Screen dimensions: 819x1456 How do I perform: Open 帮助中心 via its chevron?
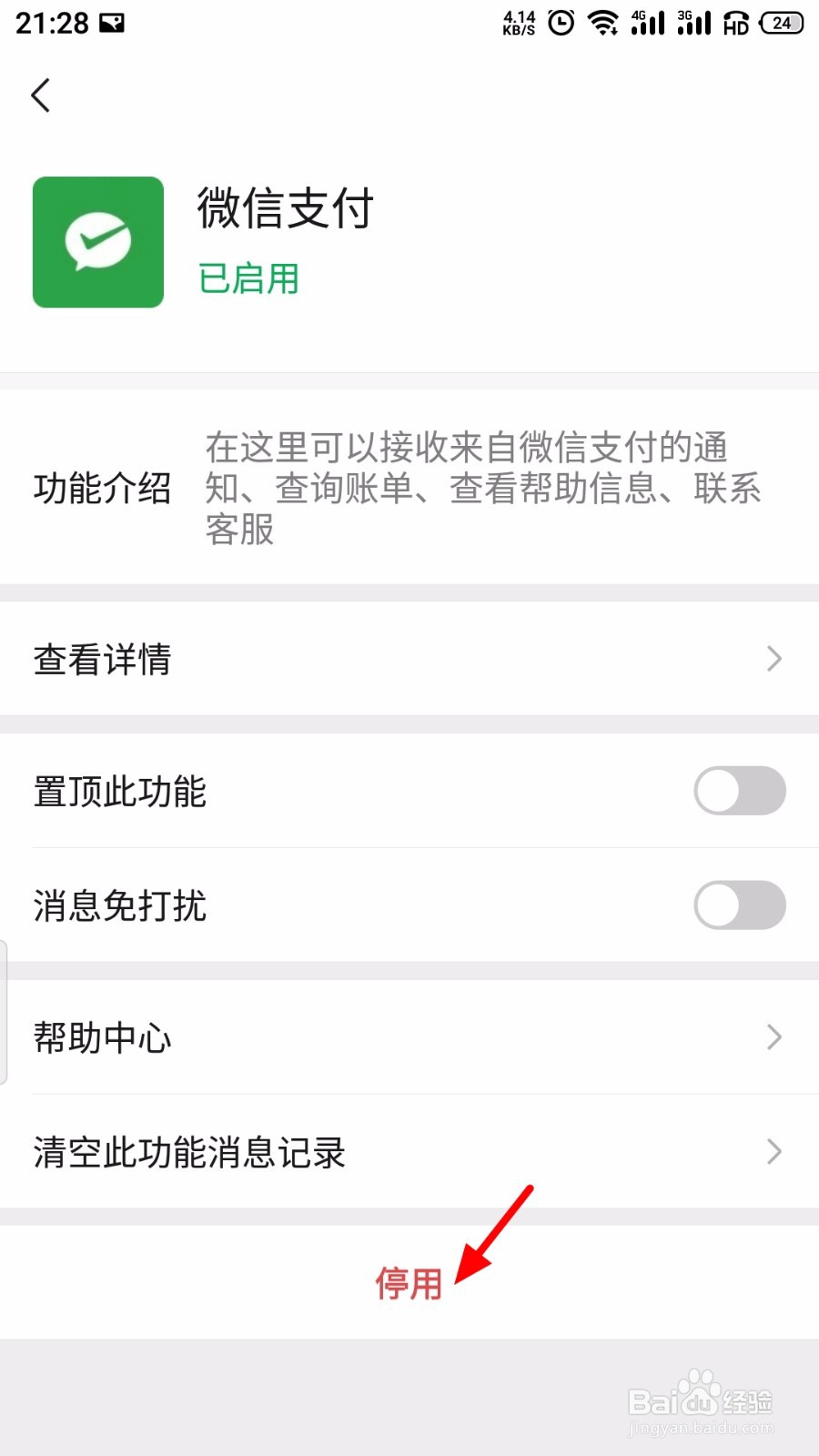(x=773, y=1037)
